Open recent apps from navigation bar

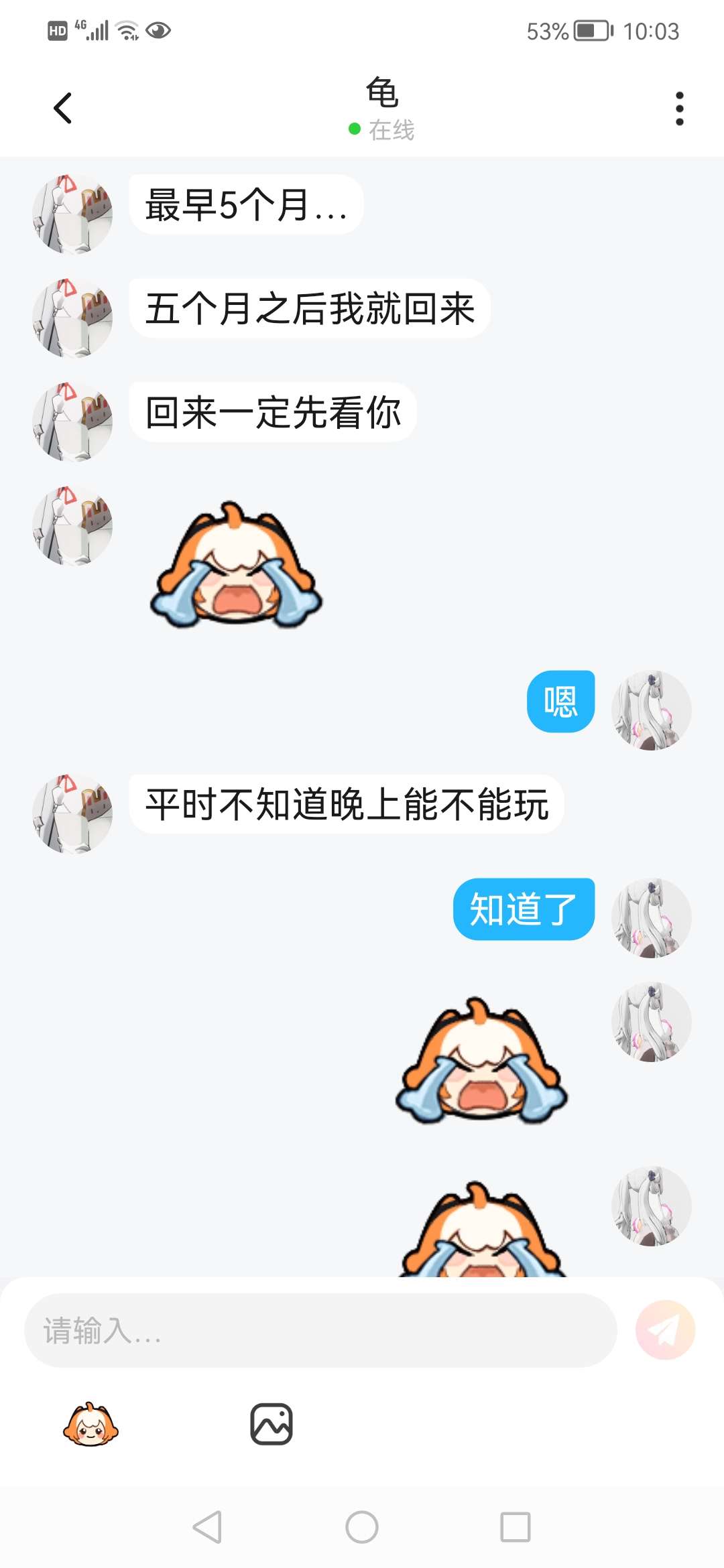[516, 1527]
